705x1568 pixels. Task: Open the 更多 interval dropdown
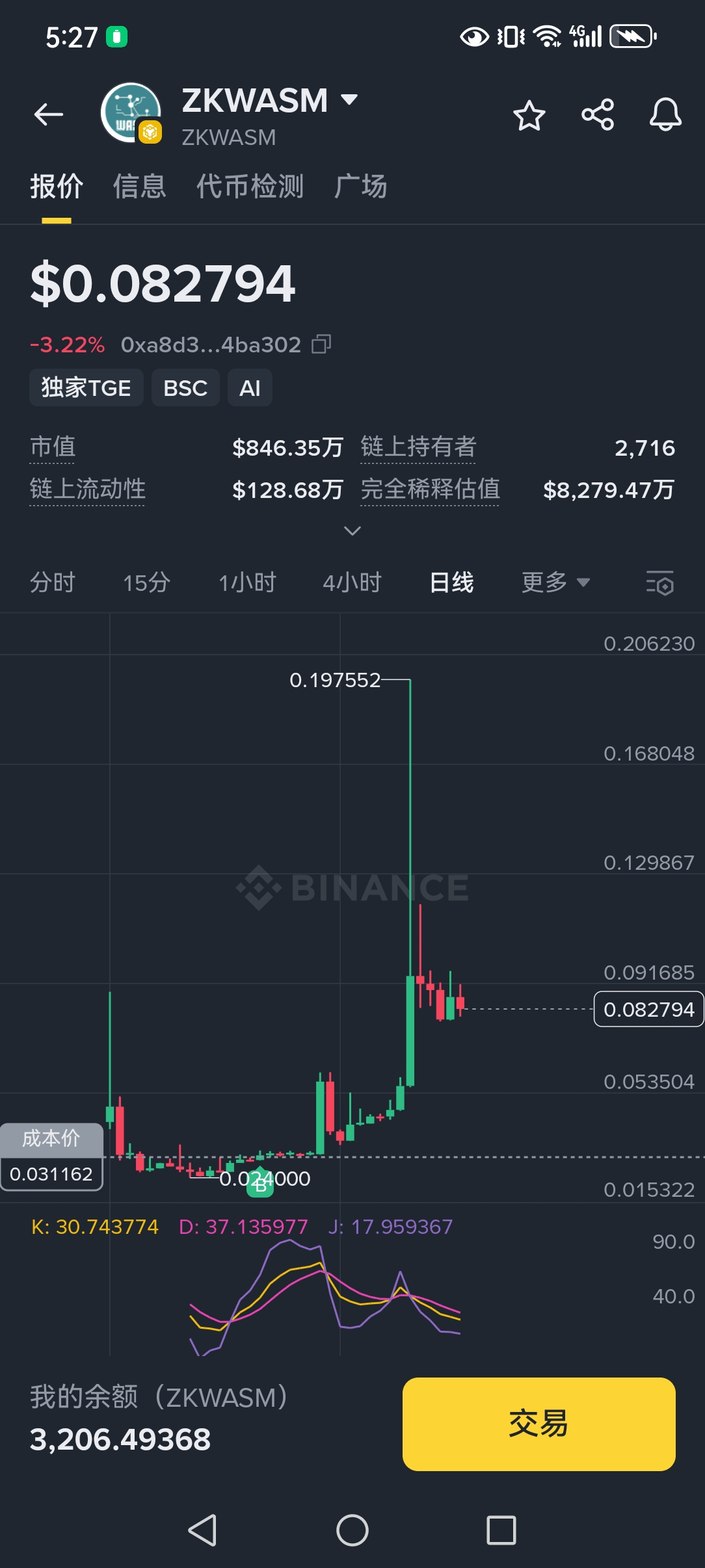tap(555, 582)
